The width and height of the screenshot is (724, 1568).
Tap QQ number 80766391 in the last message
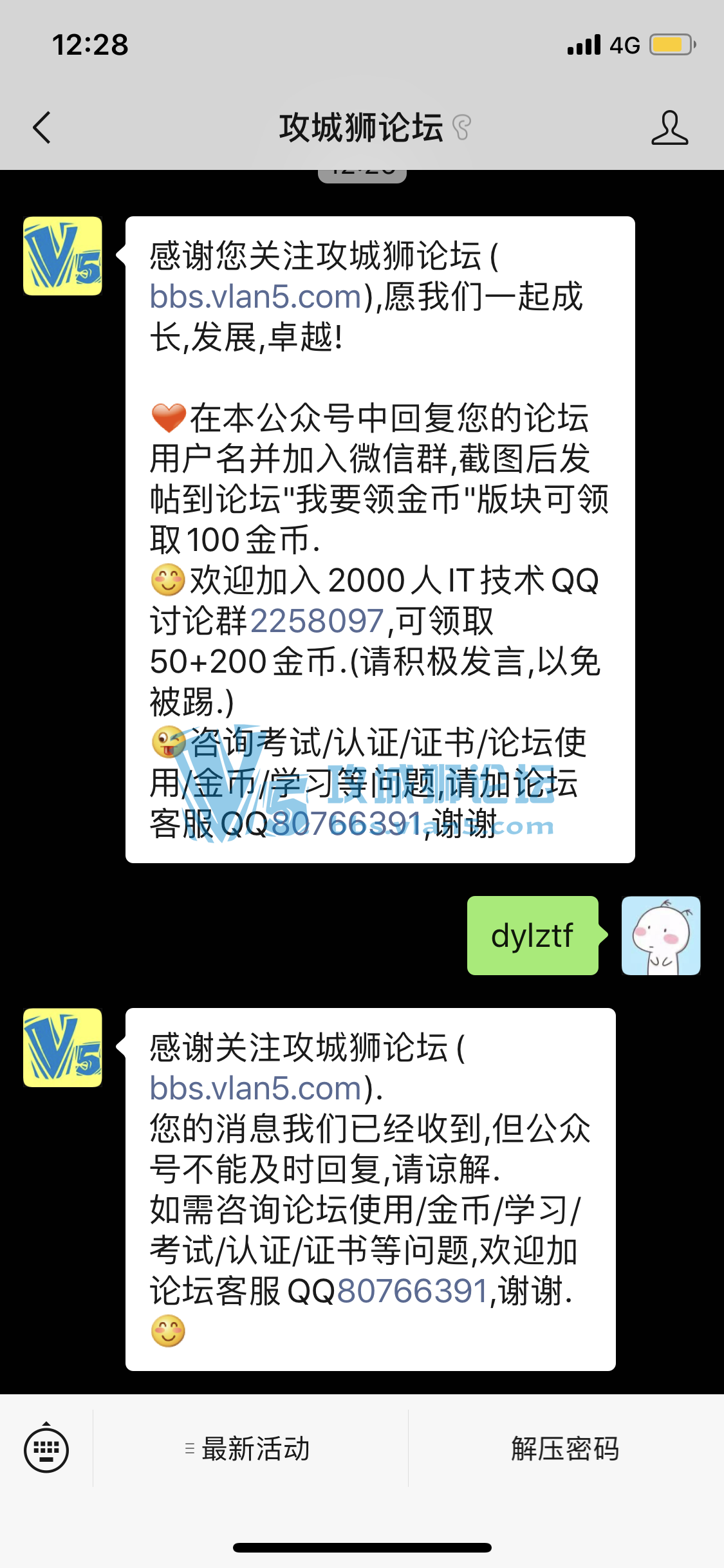(x=412, y=1291)
